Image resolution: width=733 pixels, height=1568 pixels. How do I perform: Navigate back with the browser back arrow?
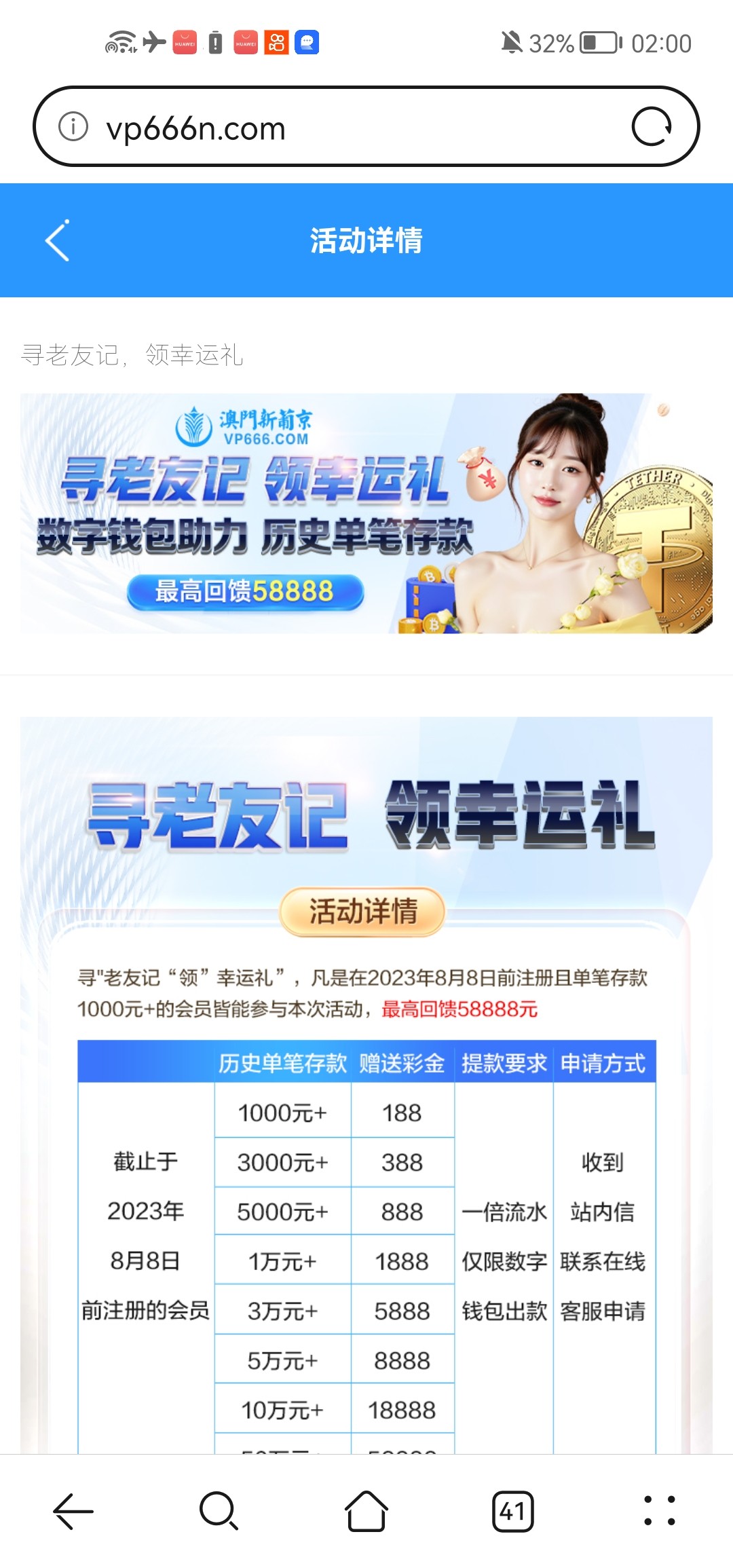[x=73, y=1511]
